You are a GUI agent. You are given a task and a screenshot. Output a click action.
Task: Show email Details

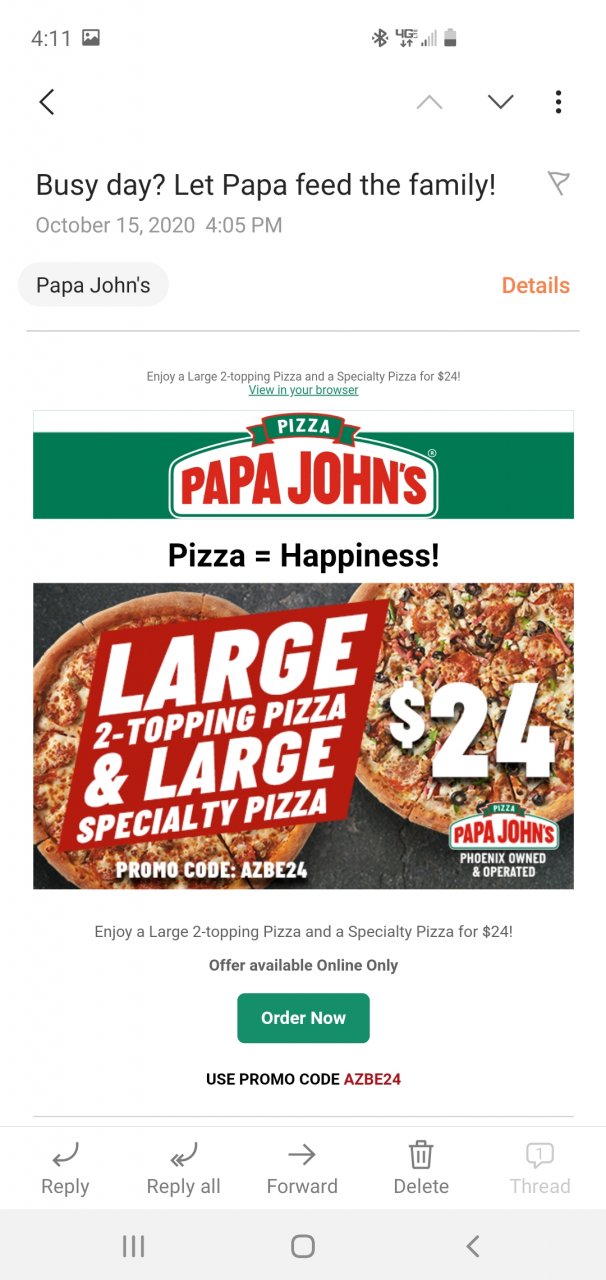[x=535, y=285]
